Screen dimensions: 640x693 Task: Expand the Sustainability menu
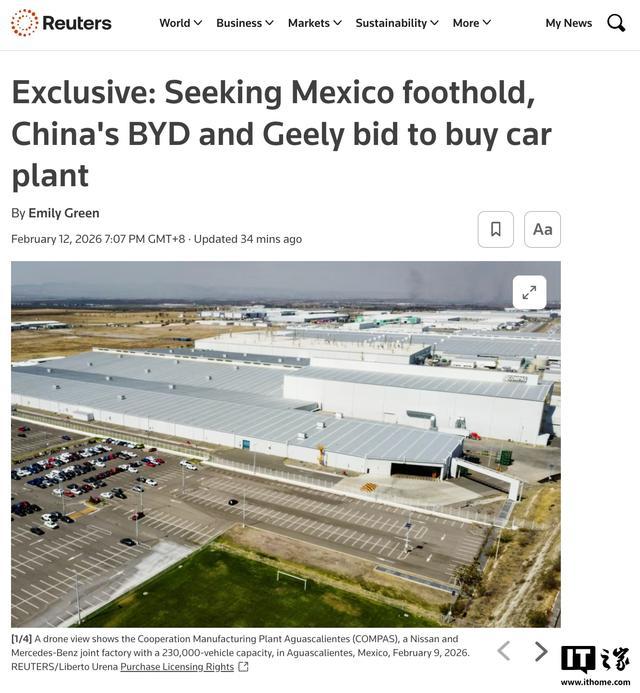(x=396, y=23)
